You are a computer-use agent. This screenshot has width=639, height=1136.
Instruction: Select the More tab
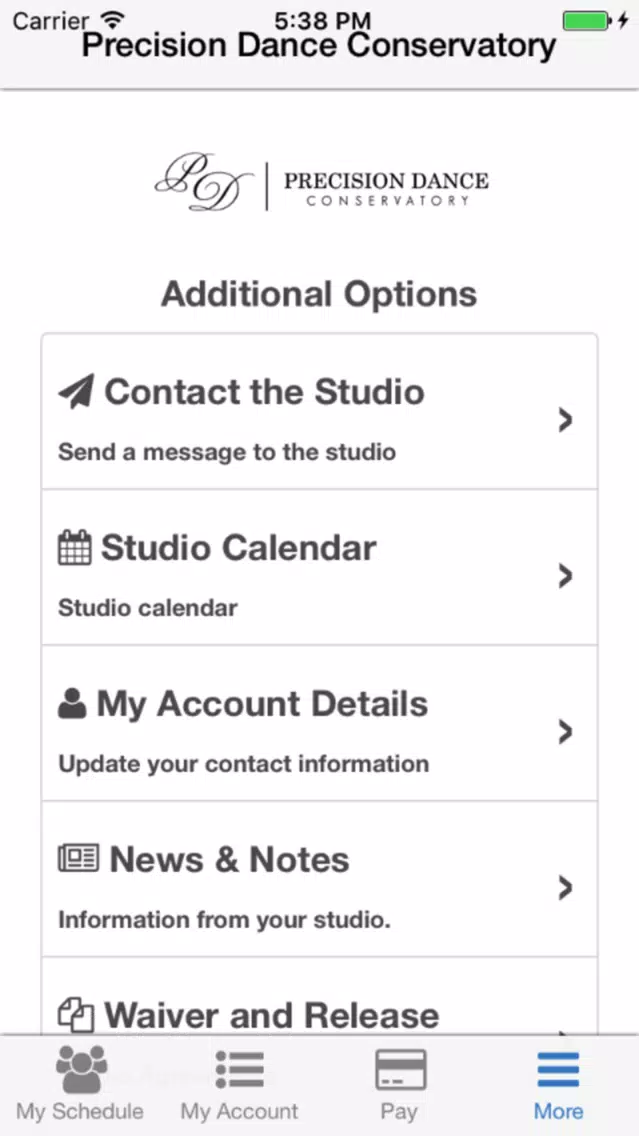tap(558, 1084)
